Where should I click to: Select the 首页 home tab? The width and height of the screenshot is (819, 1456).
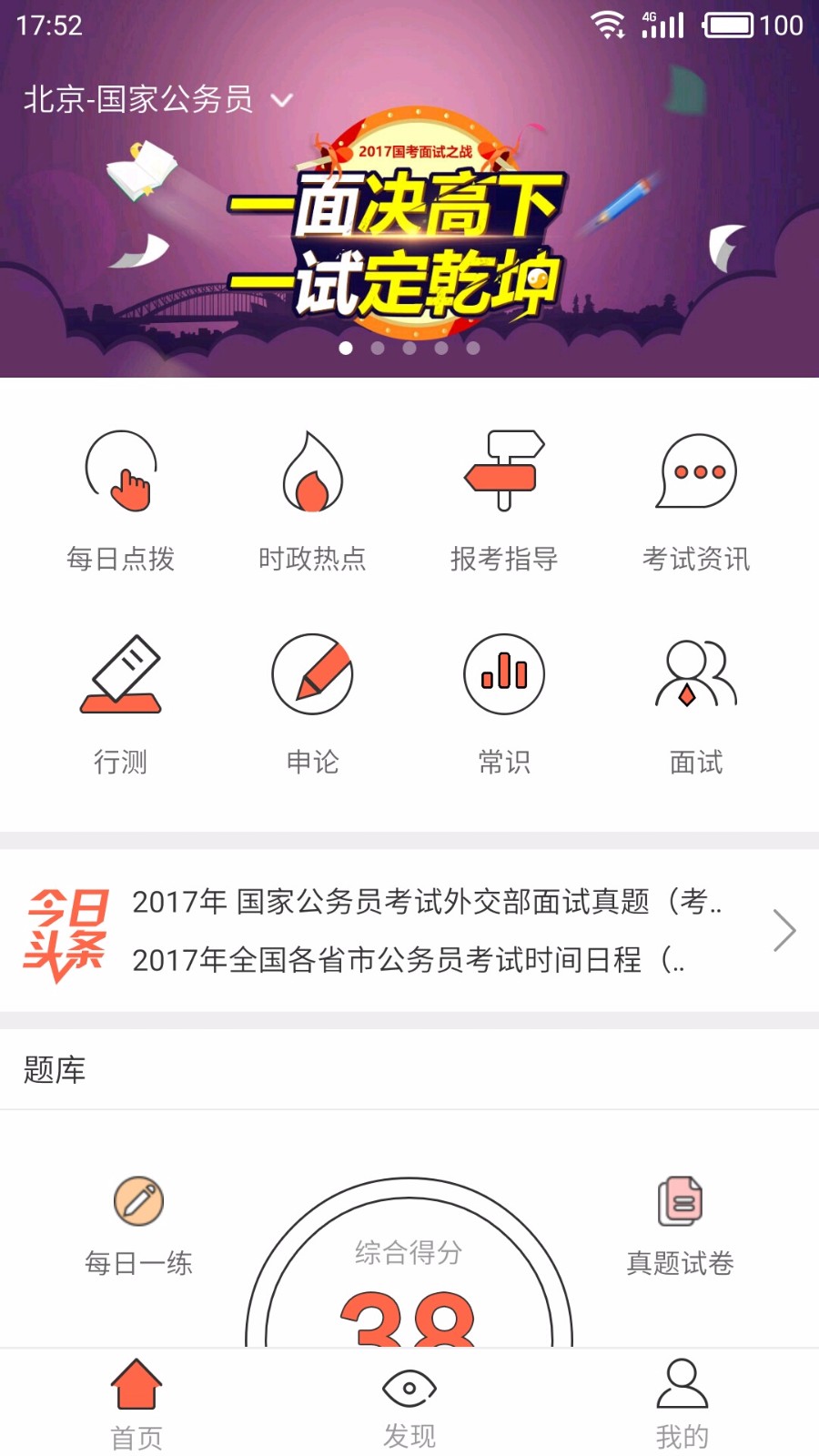click(136, 1401)
